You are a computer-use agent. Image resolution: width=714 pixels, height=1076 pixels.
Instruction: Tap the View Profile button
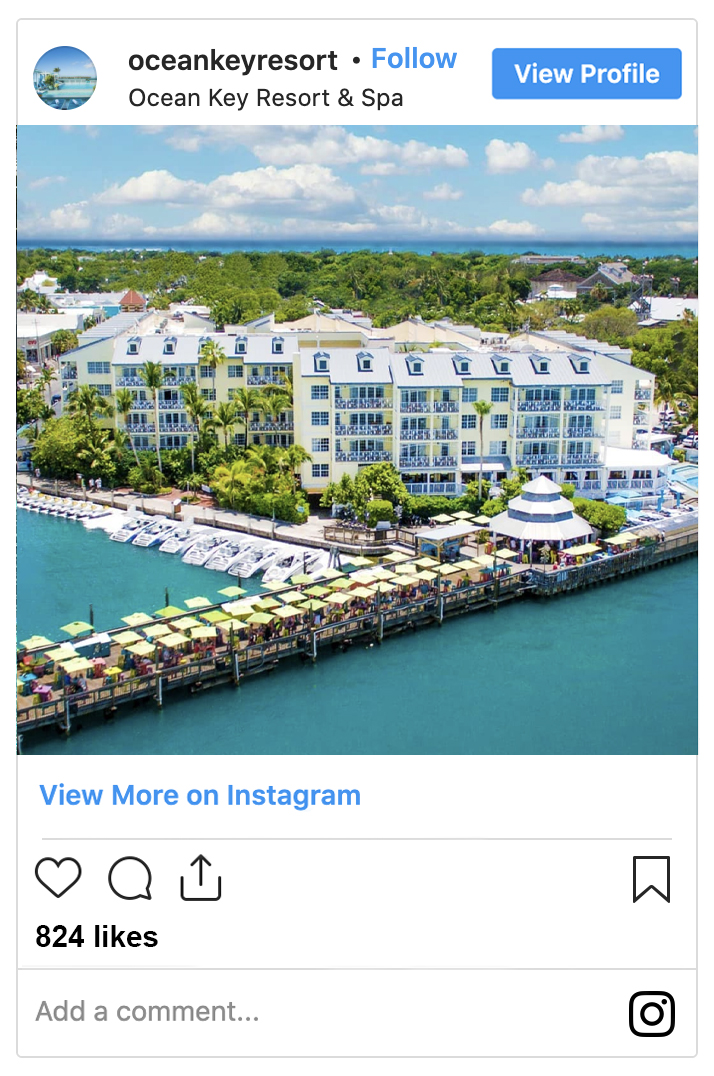tap(586, 74)
